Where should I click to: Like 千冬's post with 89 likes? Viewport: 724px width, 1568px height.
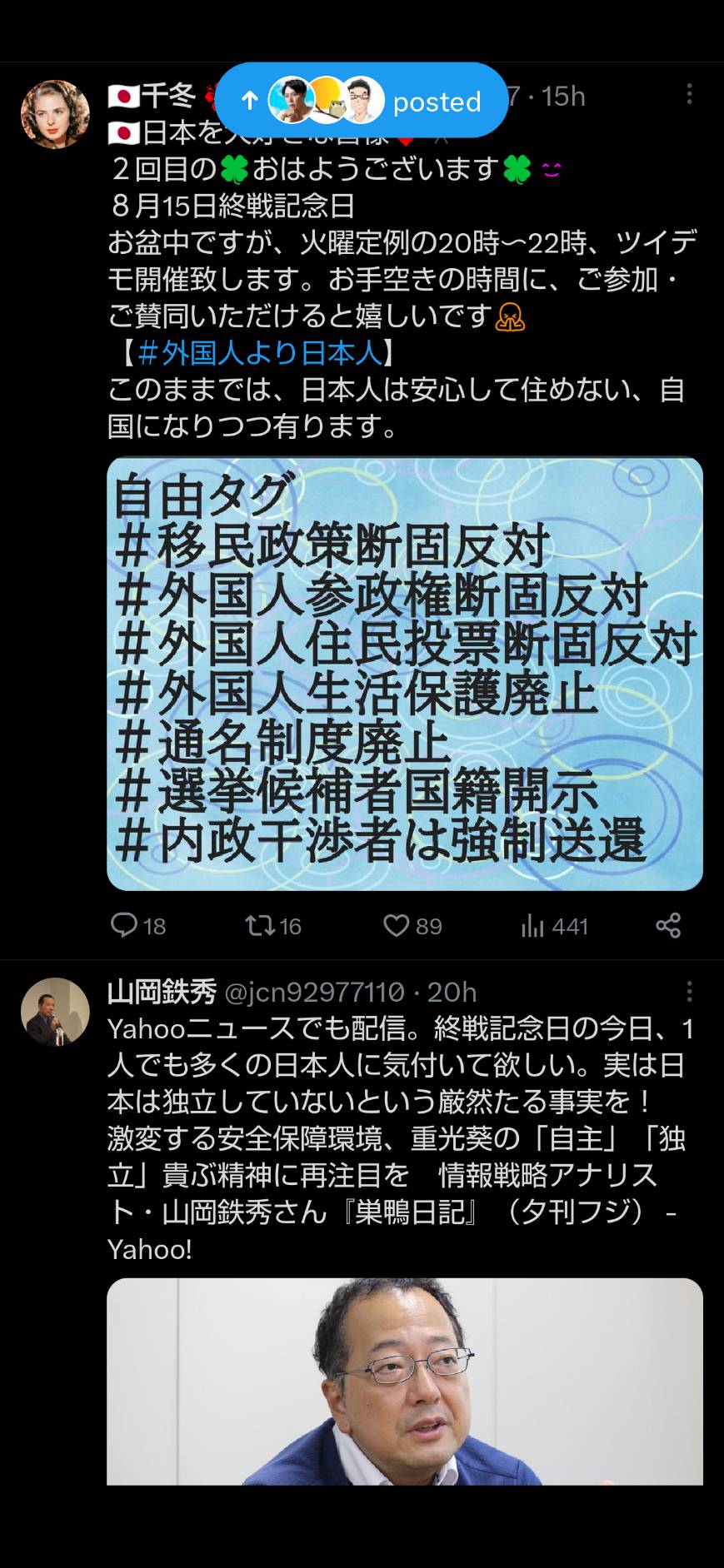point(412,926)
